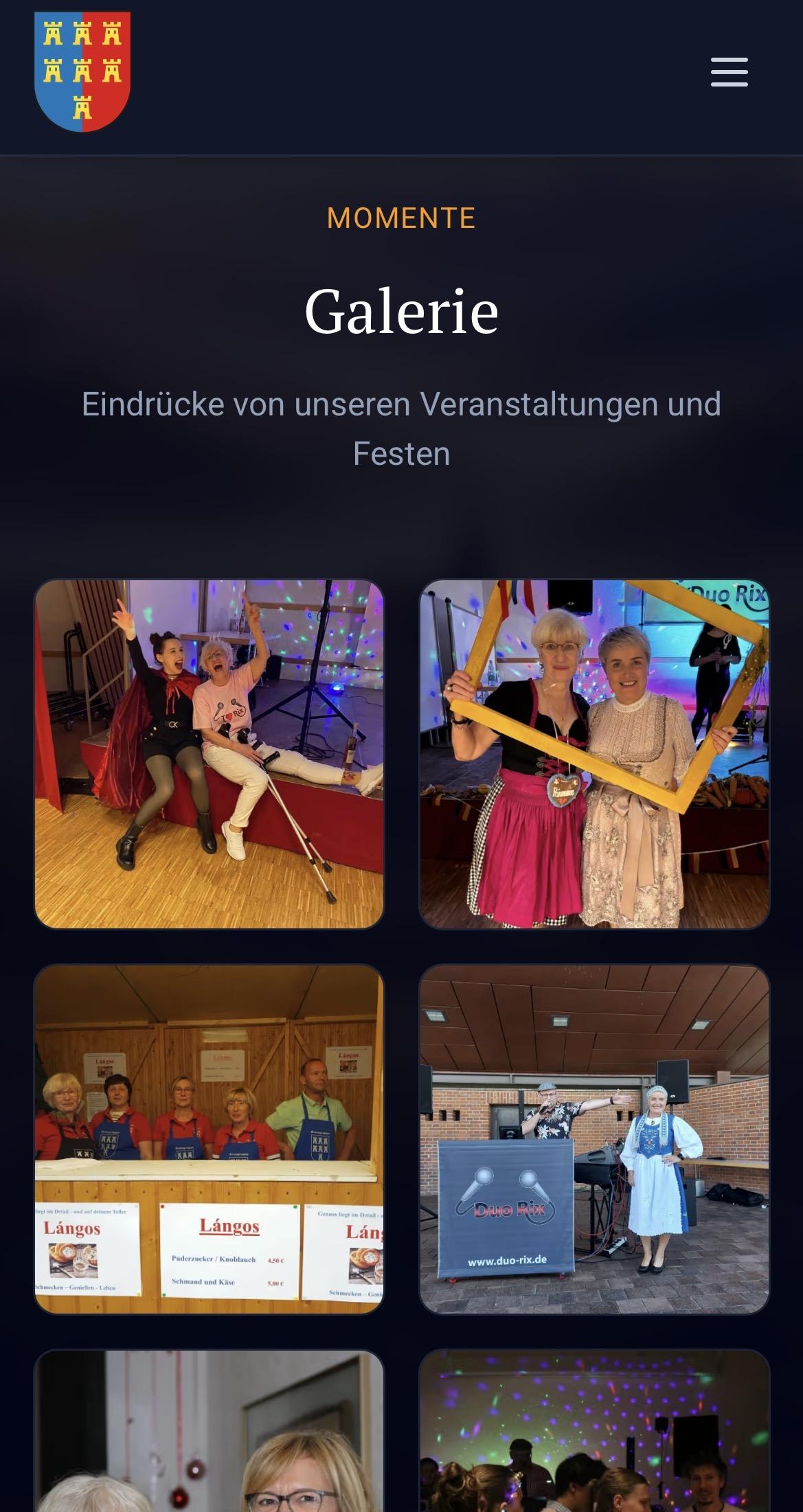This screenshot has width=803, height=1512.
Task: Click the www.duo-rix.de web address
Action: 507,1261
